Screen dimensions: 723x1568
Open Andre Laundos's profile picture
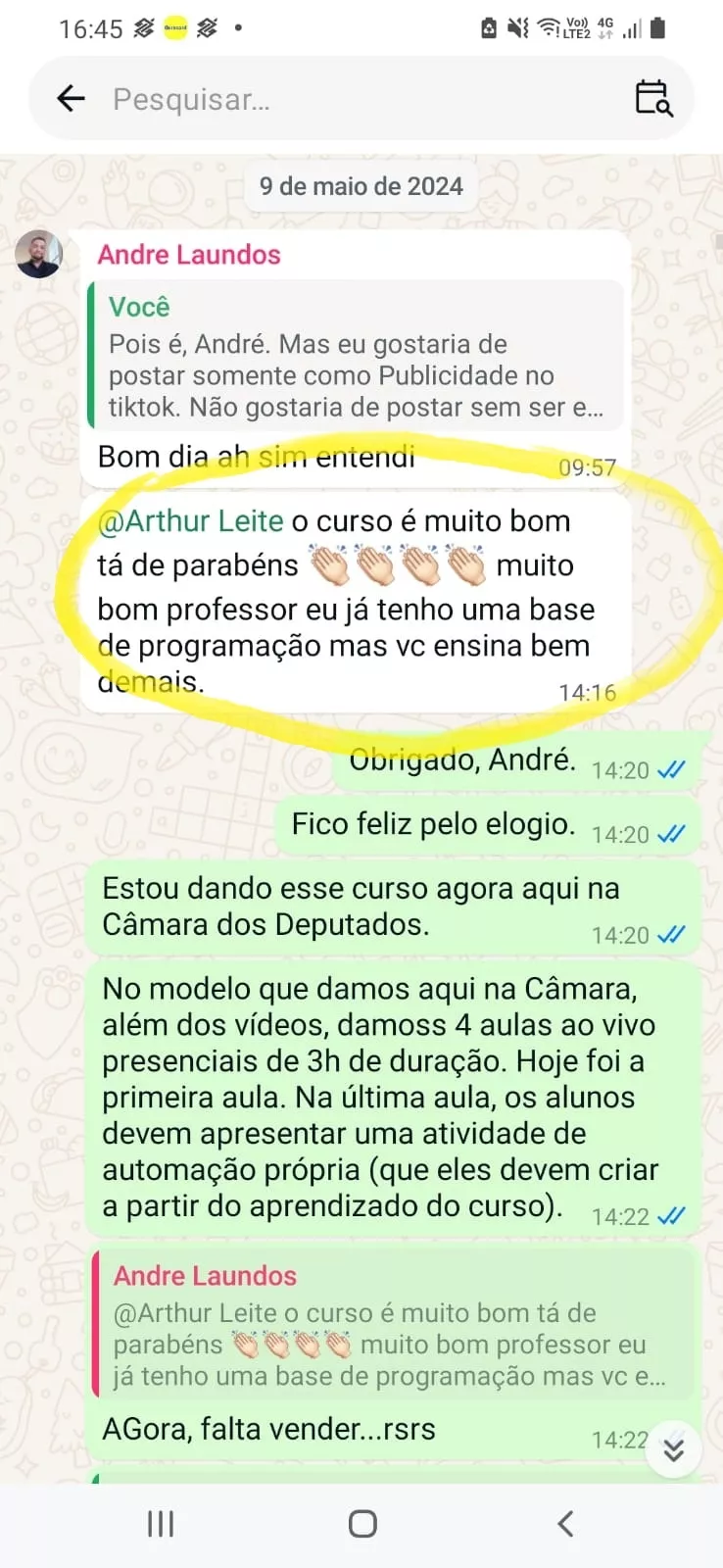coord(39,255)
